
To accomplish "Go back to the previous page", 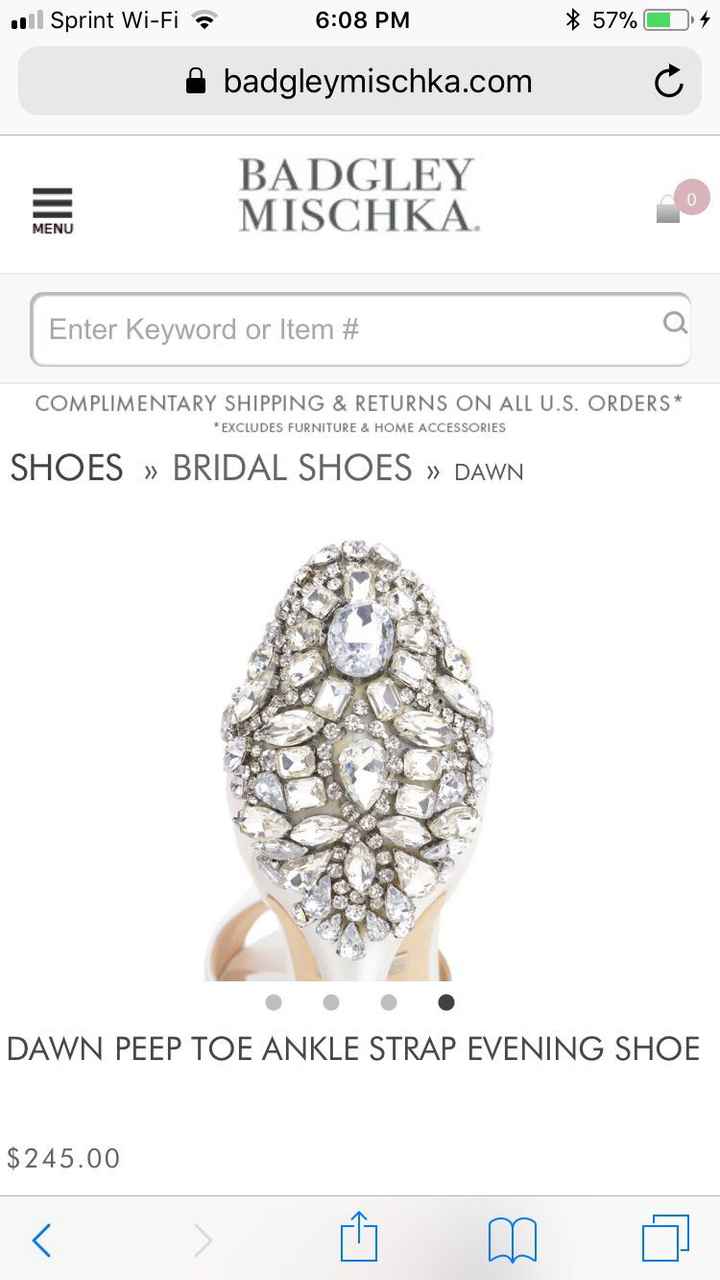I will coord(42,1240).
